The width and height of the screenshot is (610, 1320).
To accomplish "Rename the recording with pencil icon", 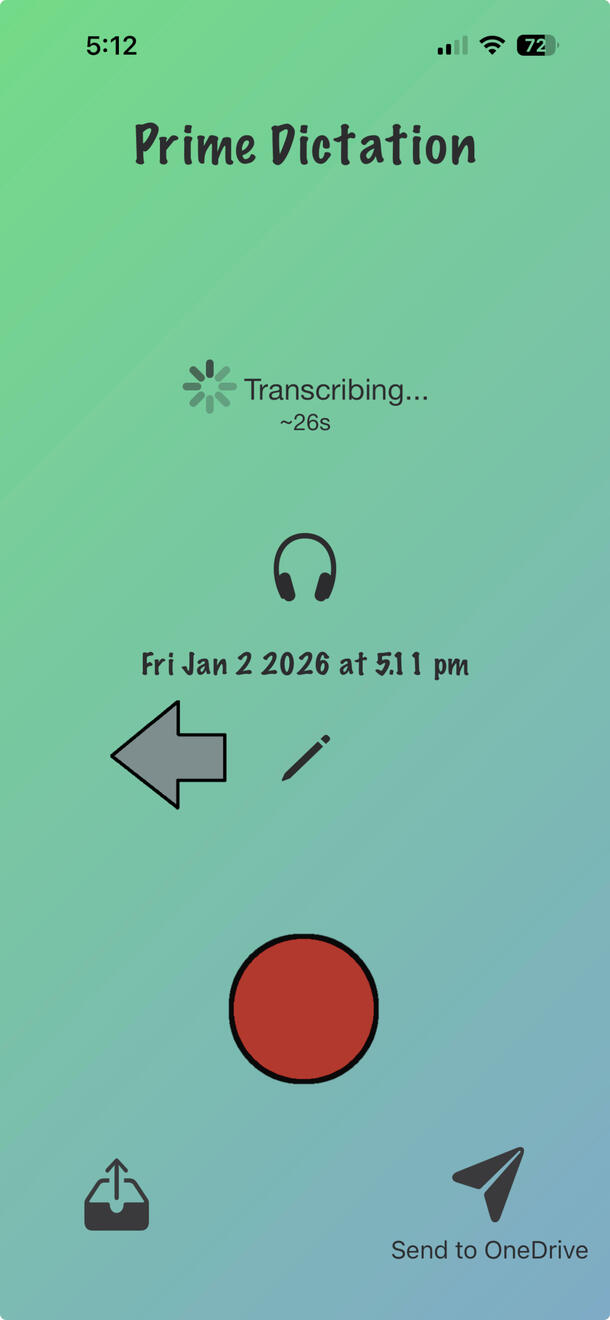I will point(305,758).
